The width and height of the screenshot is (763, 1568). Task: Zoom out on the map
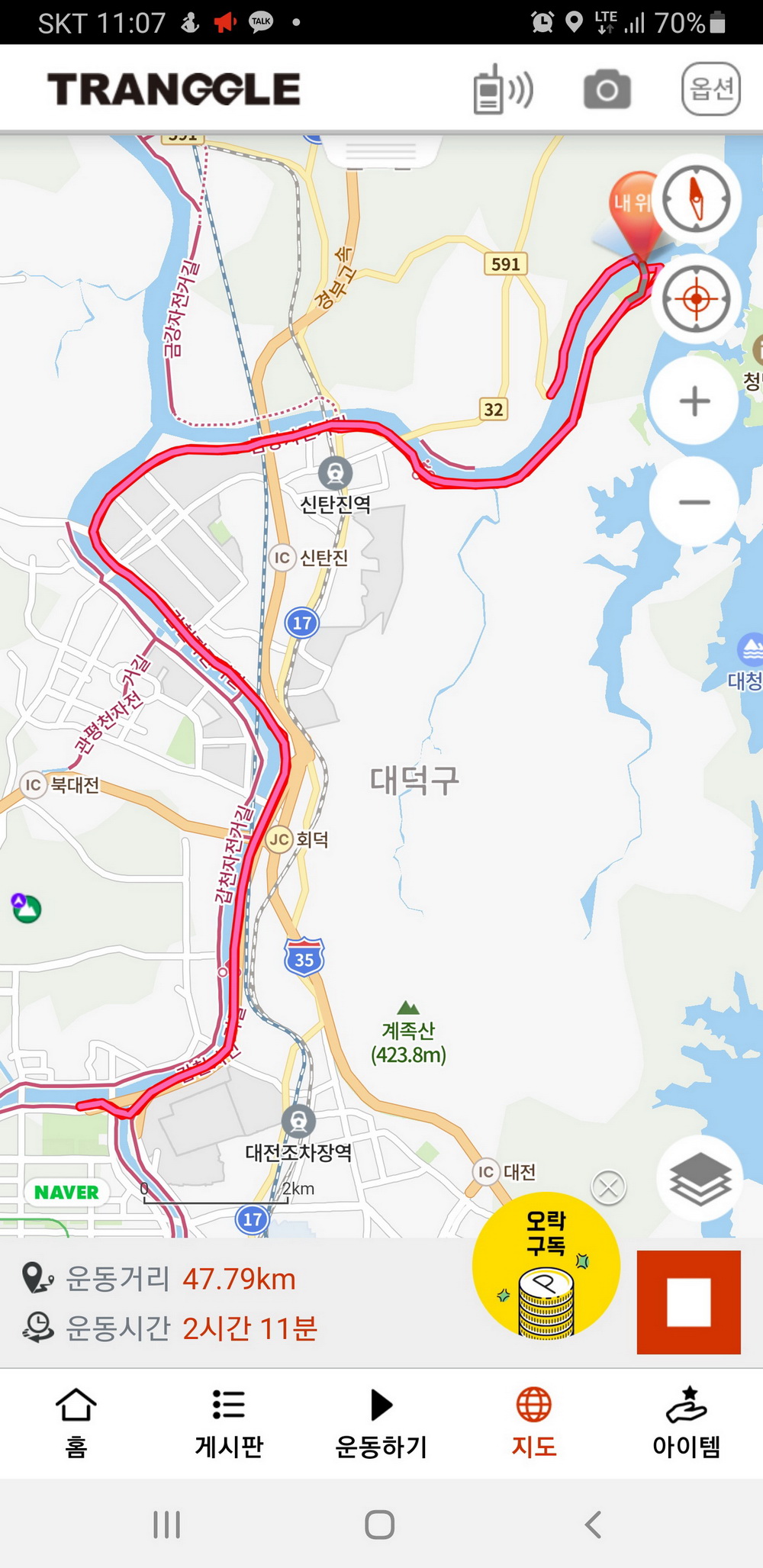[x=694, y=502]
